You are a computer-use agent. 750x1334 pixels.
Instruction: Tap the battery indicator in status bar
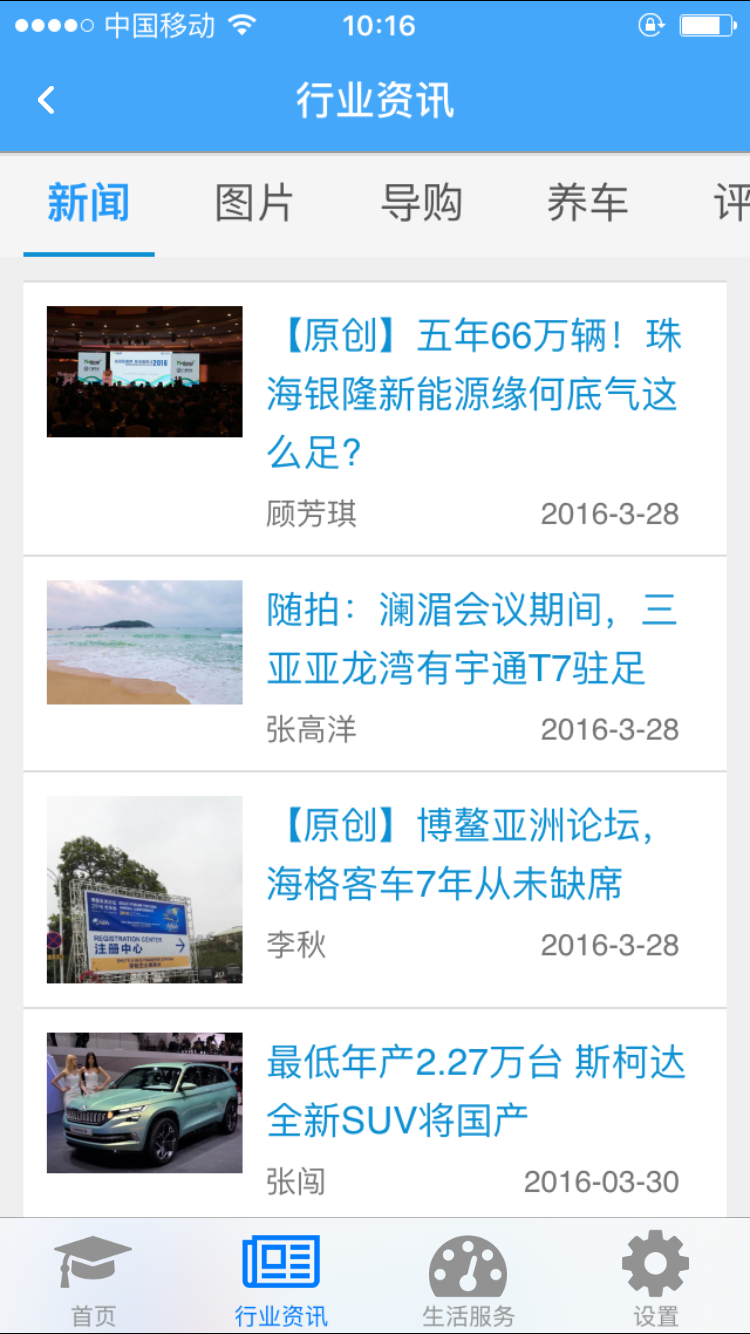click(x=705, y=25)
